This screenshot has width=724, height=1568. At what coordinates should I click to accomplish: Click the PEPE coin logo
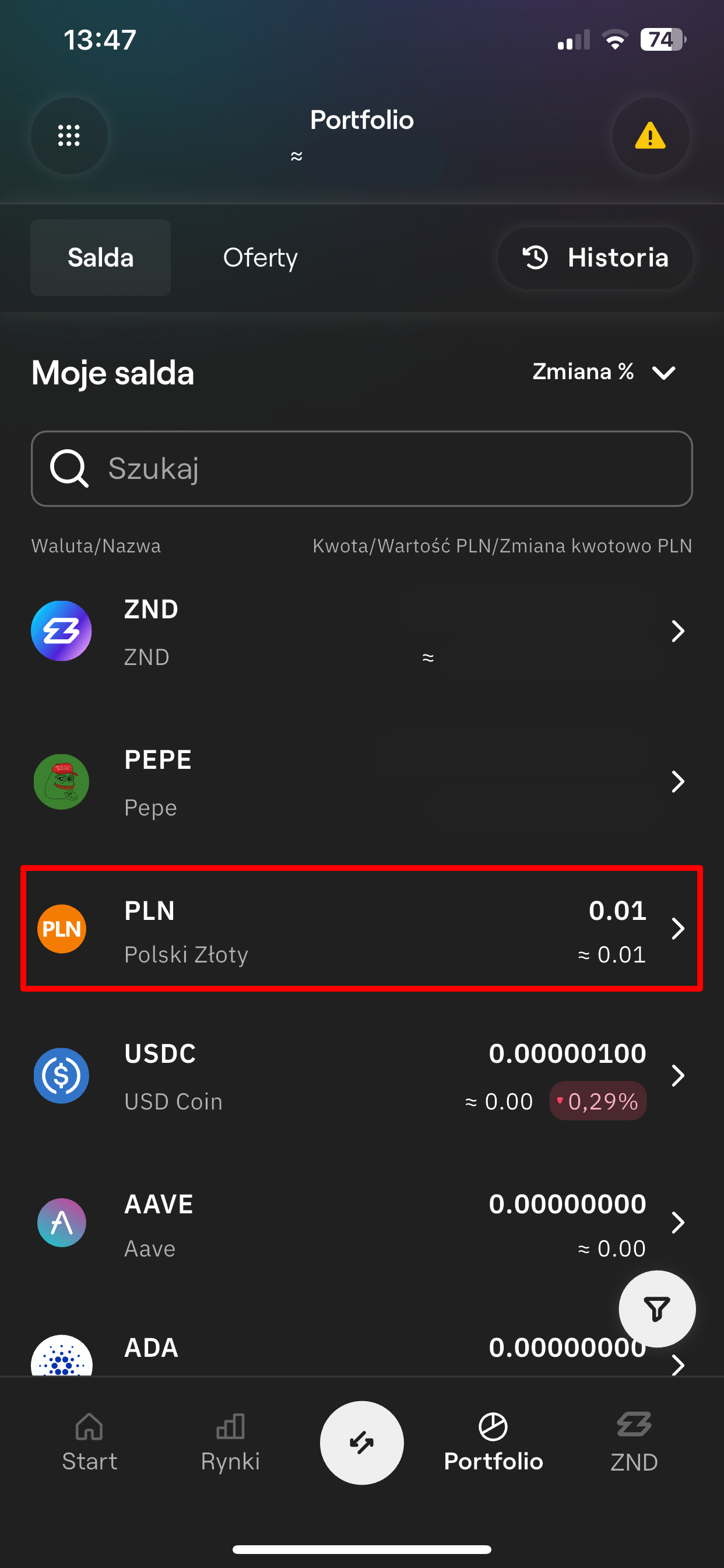click(61, 782)
